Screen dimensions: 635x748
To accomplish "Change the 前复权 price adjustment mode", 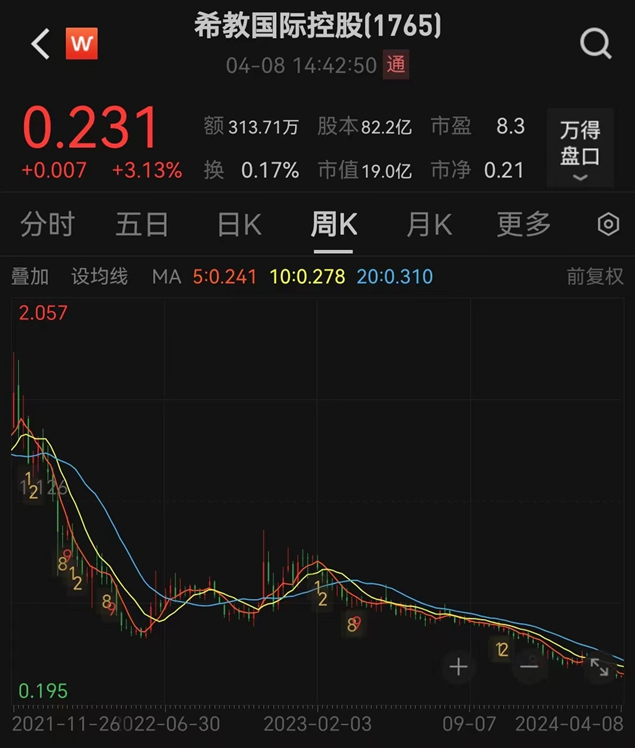I will click(595, 277).
